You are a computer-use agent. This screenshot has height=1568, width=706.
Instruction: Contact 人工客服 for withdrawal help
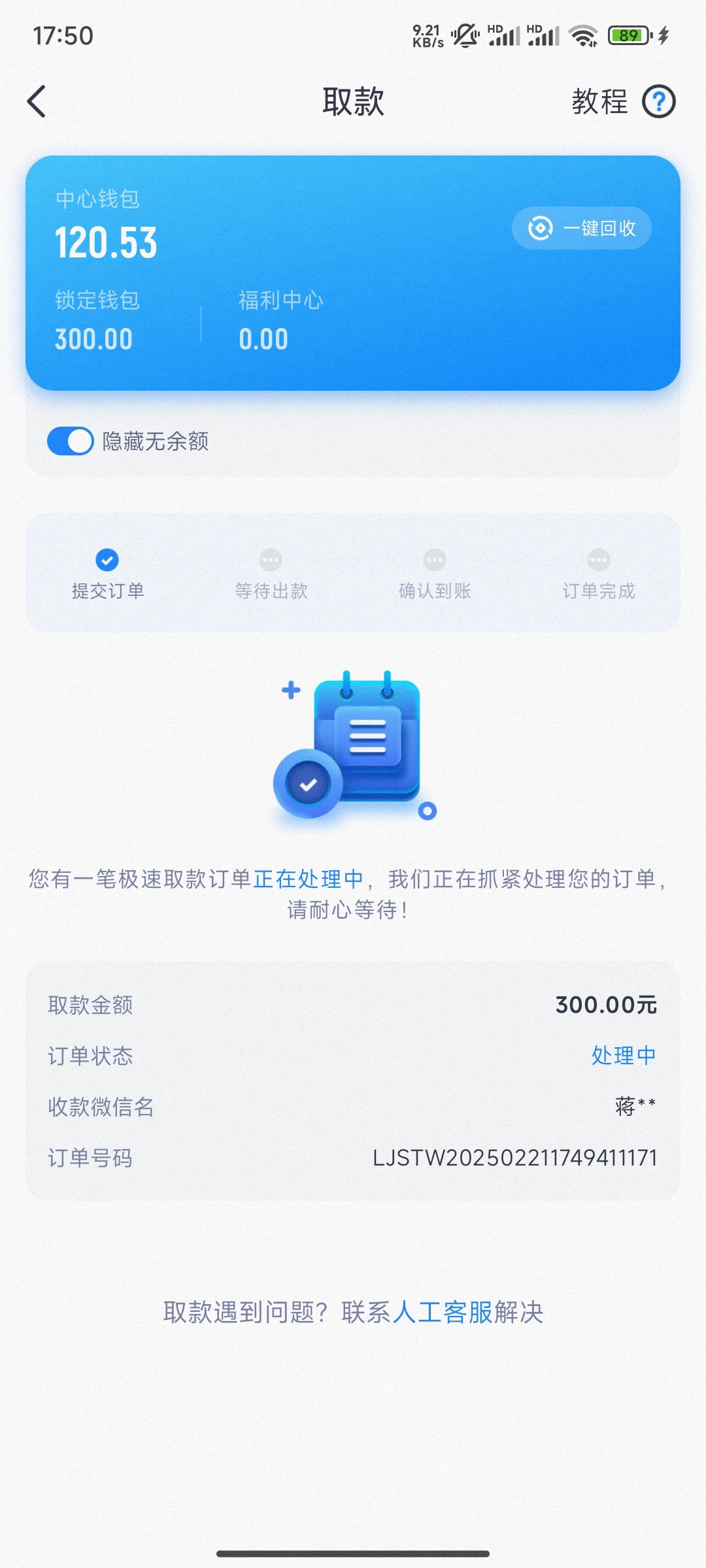442,1311
